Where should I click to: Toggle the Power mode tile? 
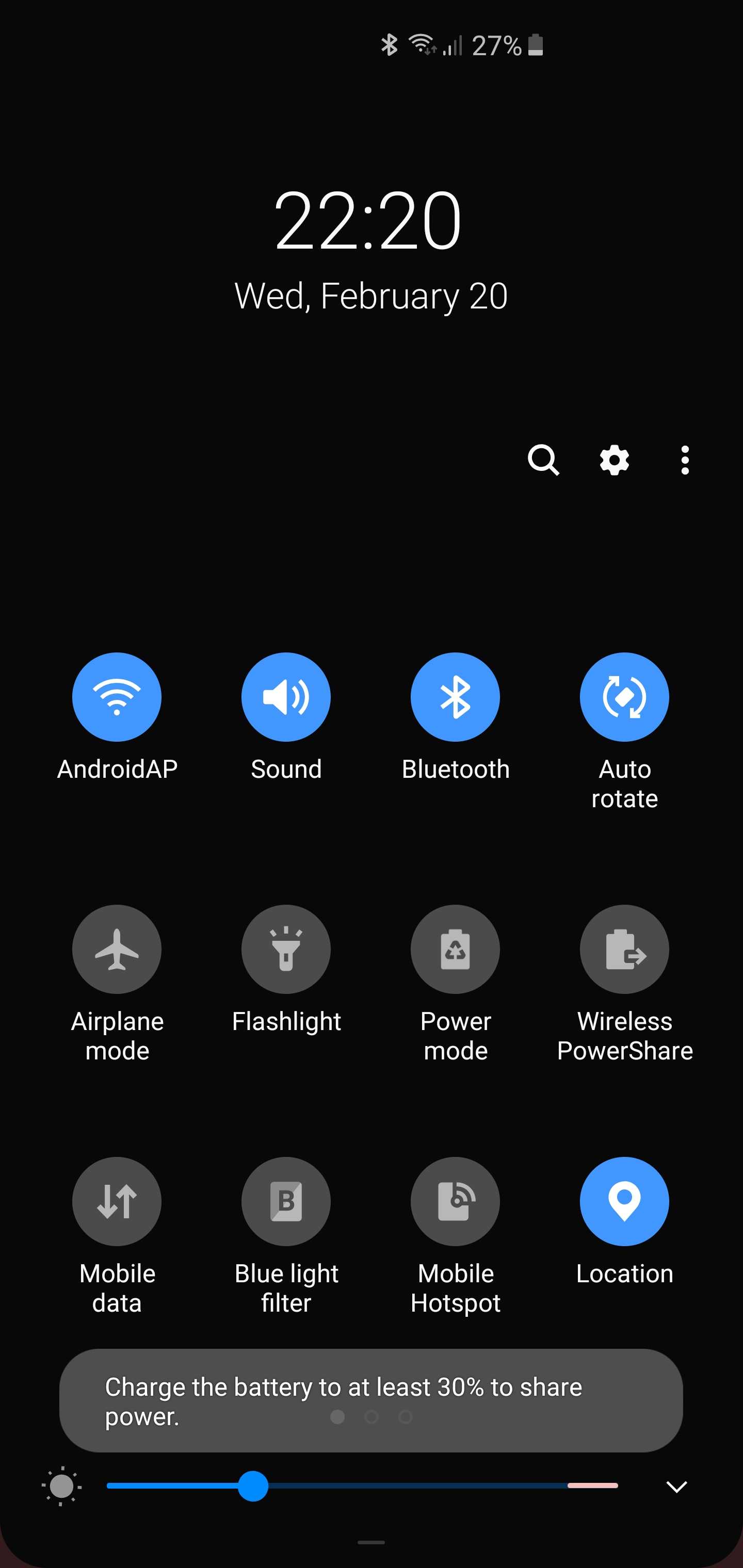[456, 949]
